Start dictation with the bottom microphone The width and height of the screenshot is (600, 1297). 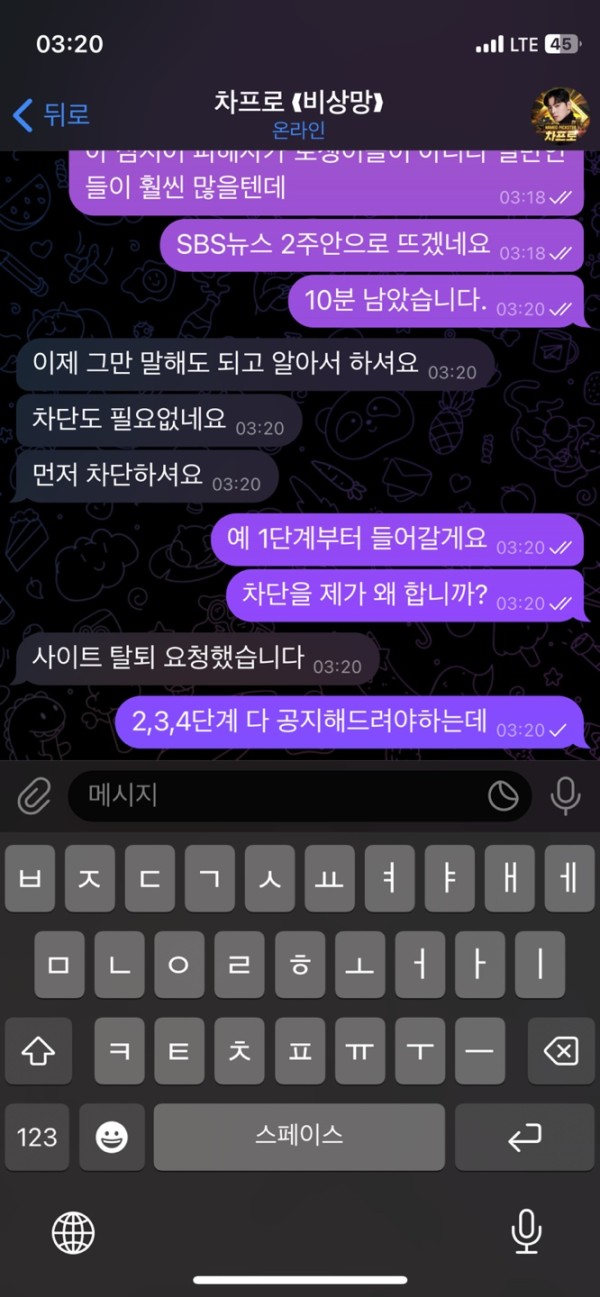(x=526, y=1231)
